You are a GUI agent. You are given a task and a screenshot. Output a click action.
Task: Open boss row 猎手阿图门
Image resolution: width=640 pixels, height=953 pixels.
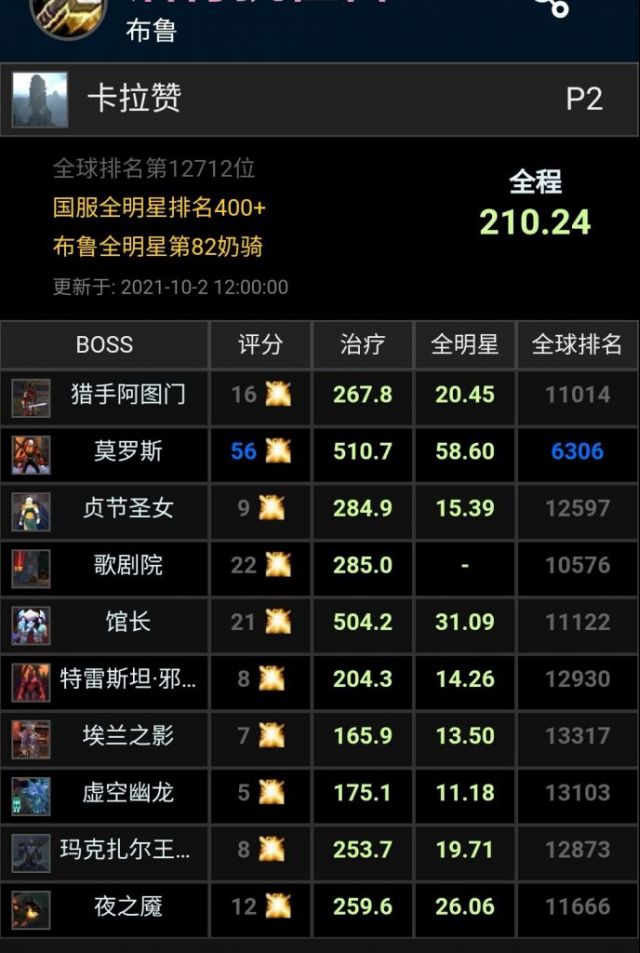click(x=128, y=394)
